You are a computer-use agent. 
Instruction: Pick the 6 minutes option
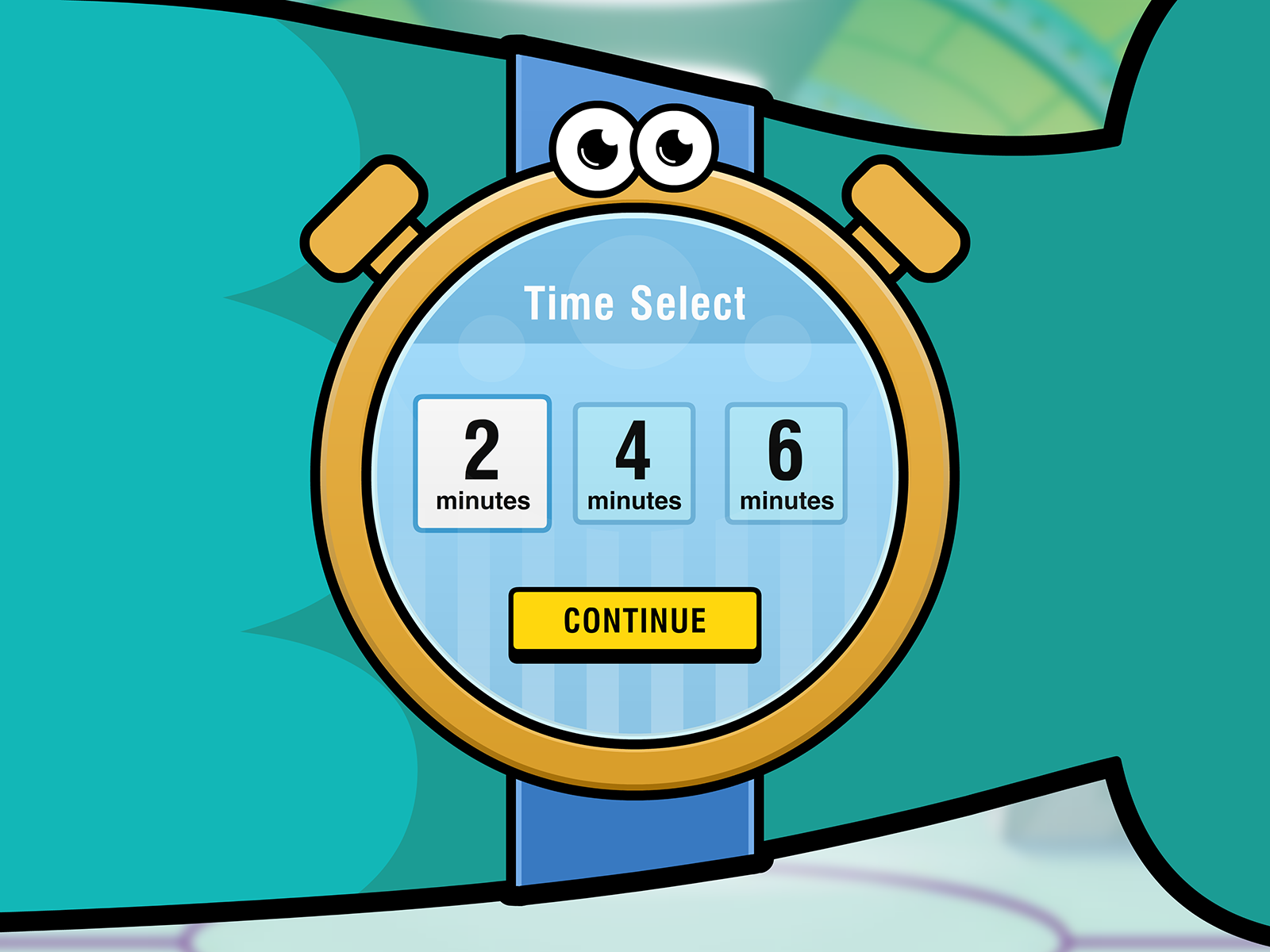(x=786, y=463)
